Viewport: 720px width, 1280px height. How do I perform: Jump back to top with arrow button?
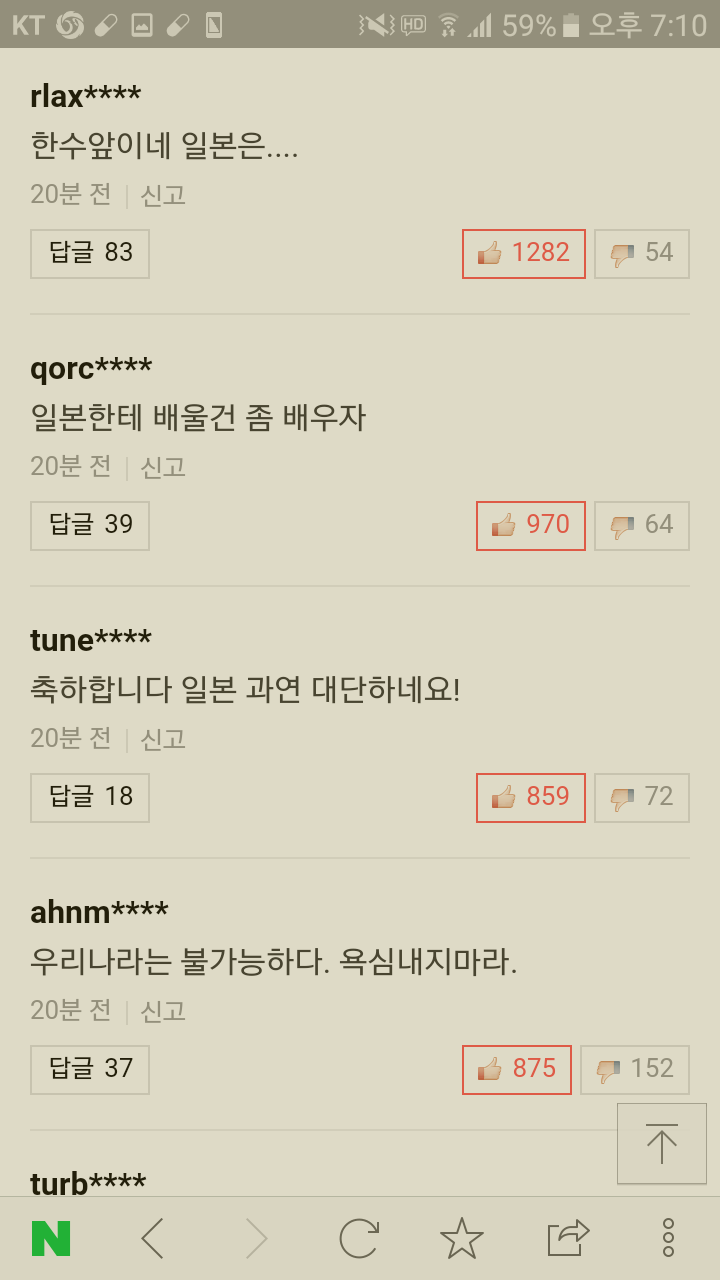point(661,1143)
